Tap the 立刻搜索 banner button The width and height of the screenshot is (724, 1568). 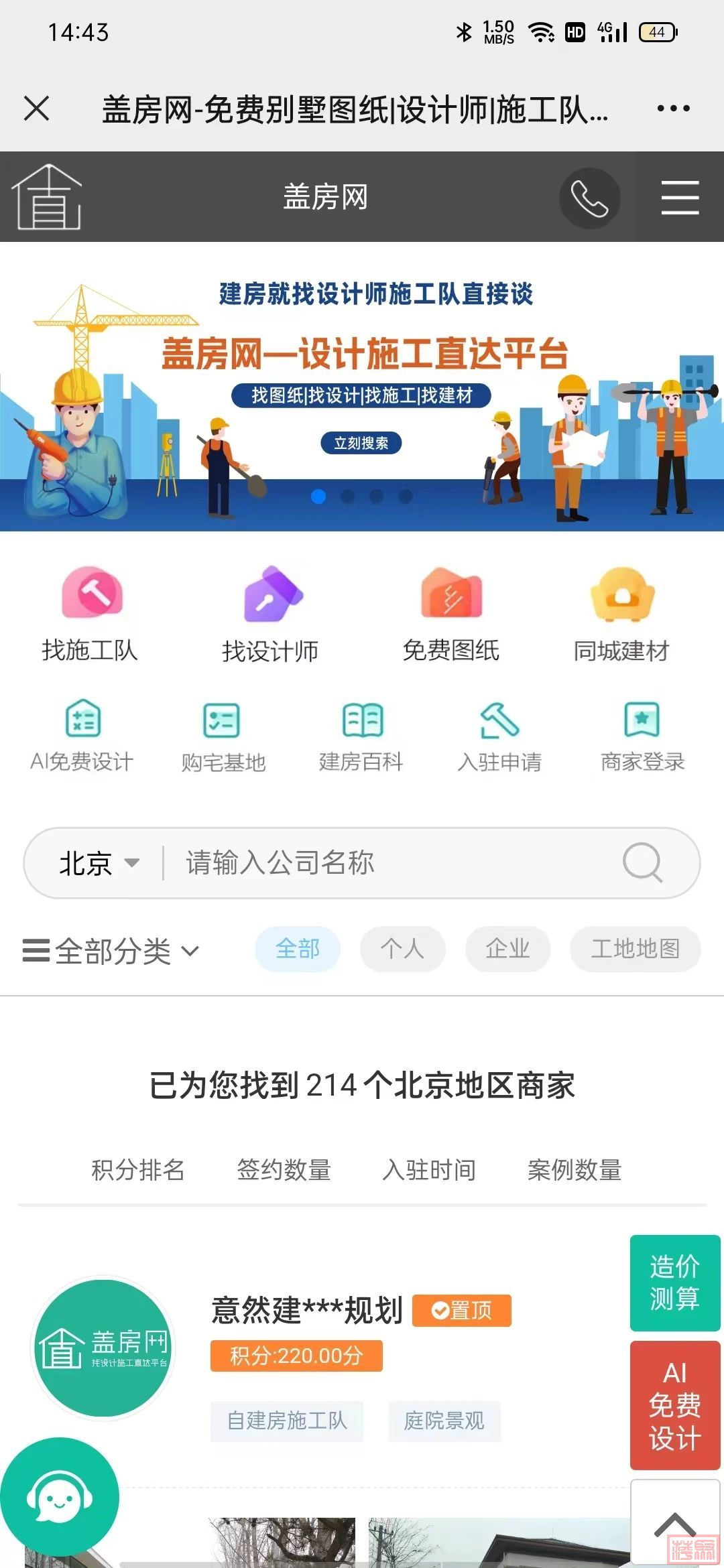361,443
